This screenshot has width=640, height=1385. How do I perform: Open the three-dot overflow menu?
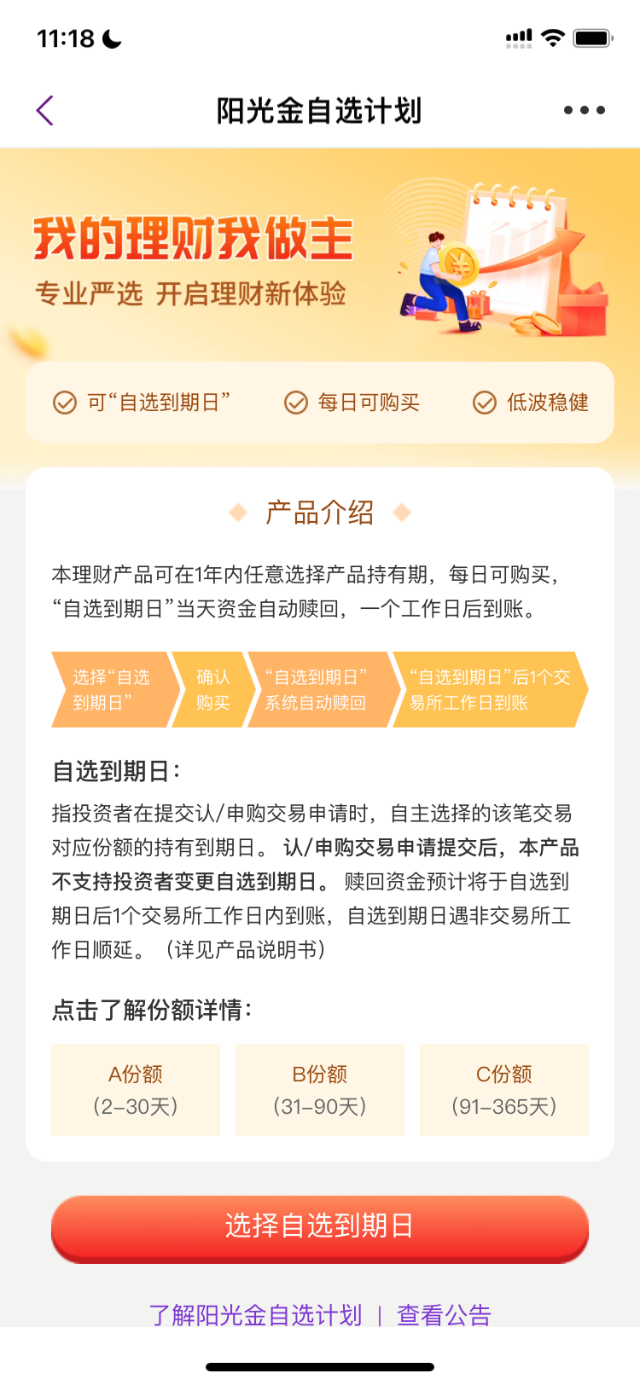point(584,110)
